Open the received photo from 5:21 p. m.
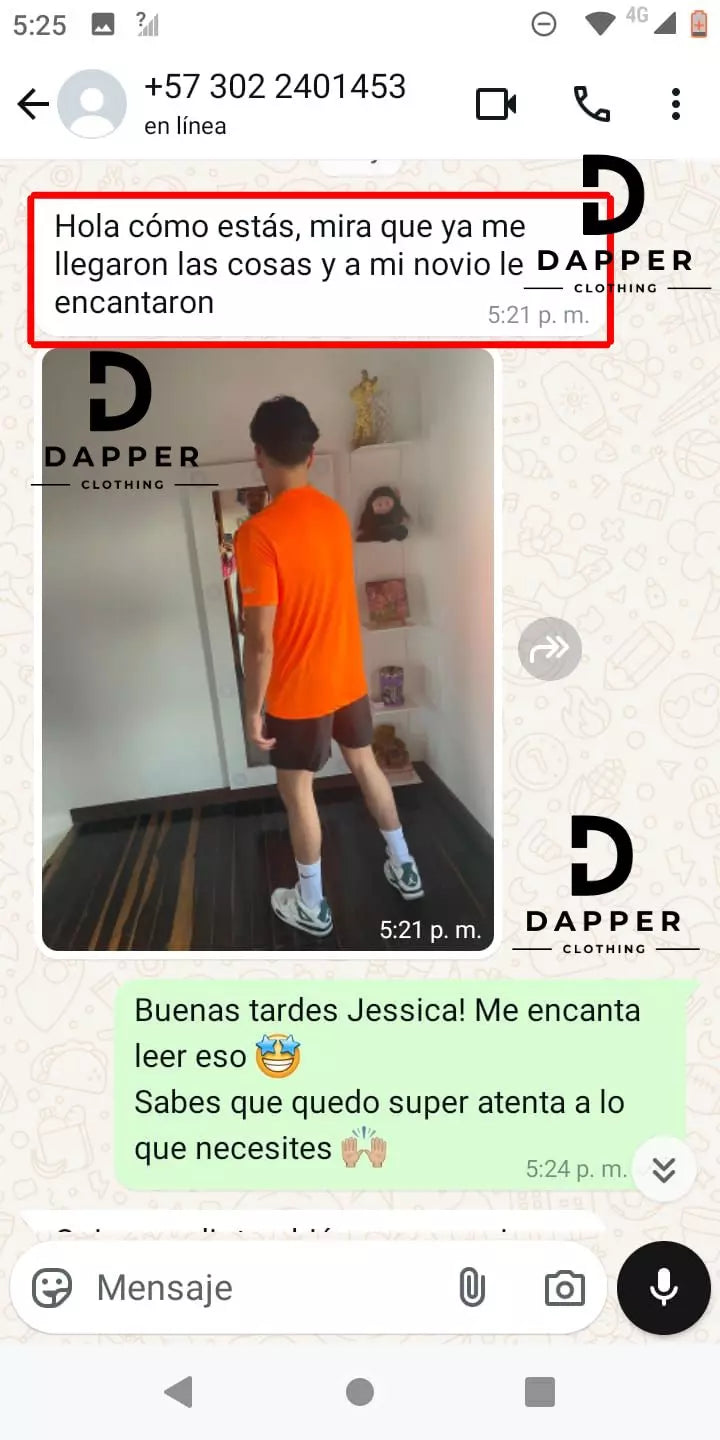Screen dimensions: 720x1440 [x=267, y=650]
